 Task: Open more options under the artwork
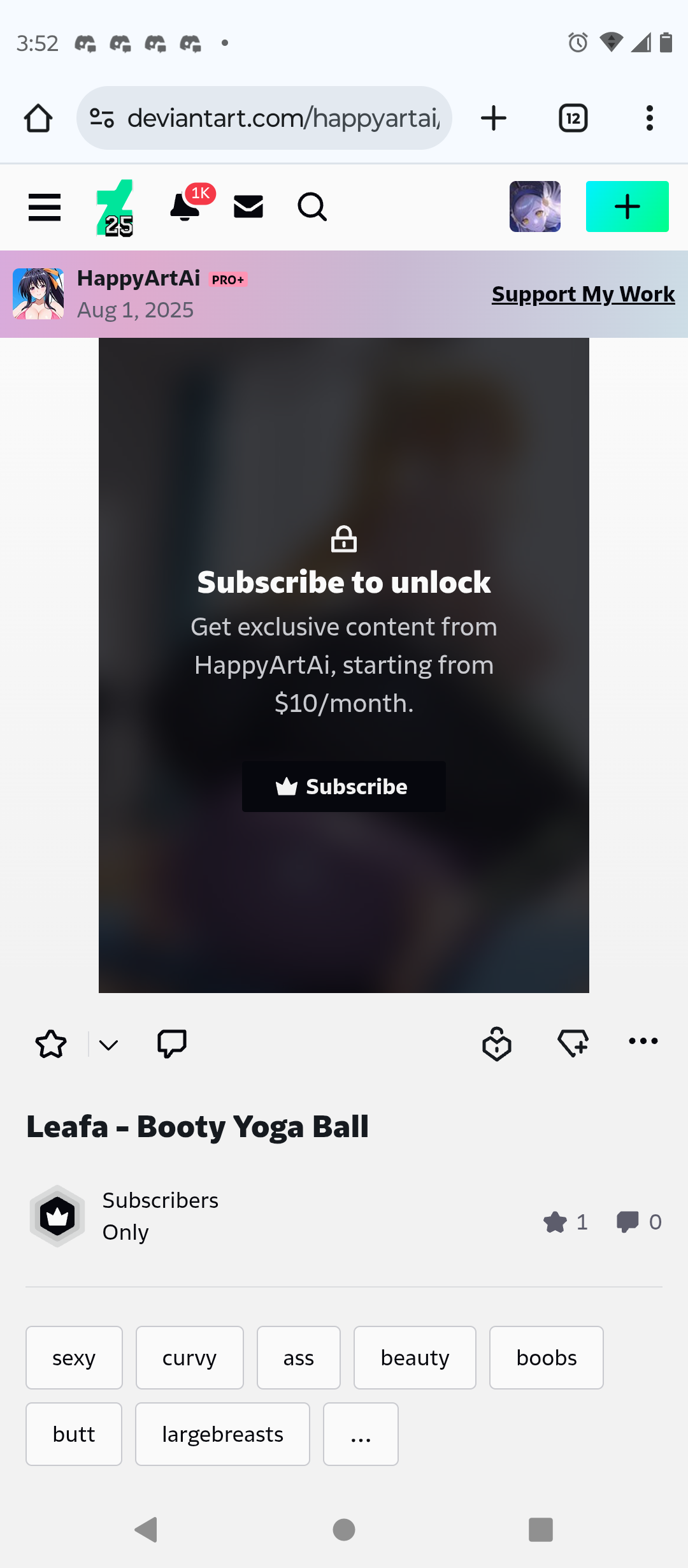point(643,1041)
